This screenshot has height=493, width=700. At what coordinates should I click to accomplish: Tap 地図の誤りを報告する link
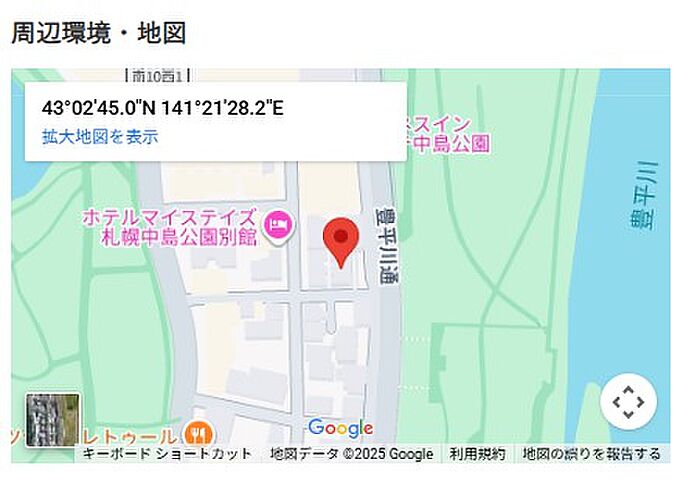[591, 454]
